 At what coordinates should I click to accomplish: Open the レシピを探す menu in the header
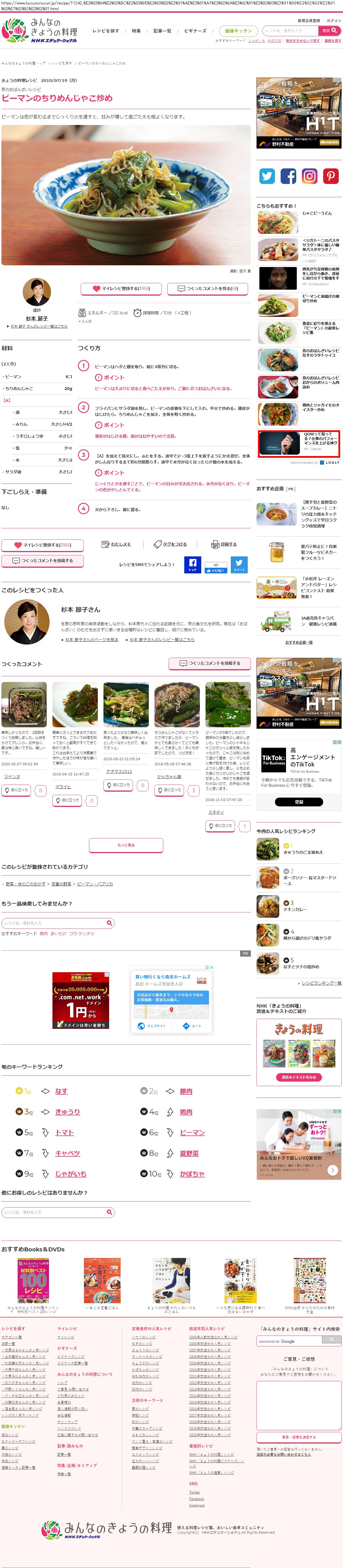point(106,30)
